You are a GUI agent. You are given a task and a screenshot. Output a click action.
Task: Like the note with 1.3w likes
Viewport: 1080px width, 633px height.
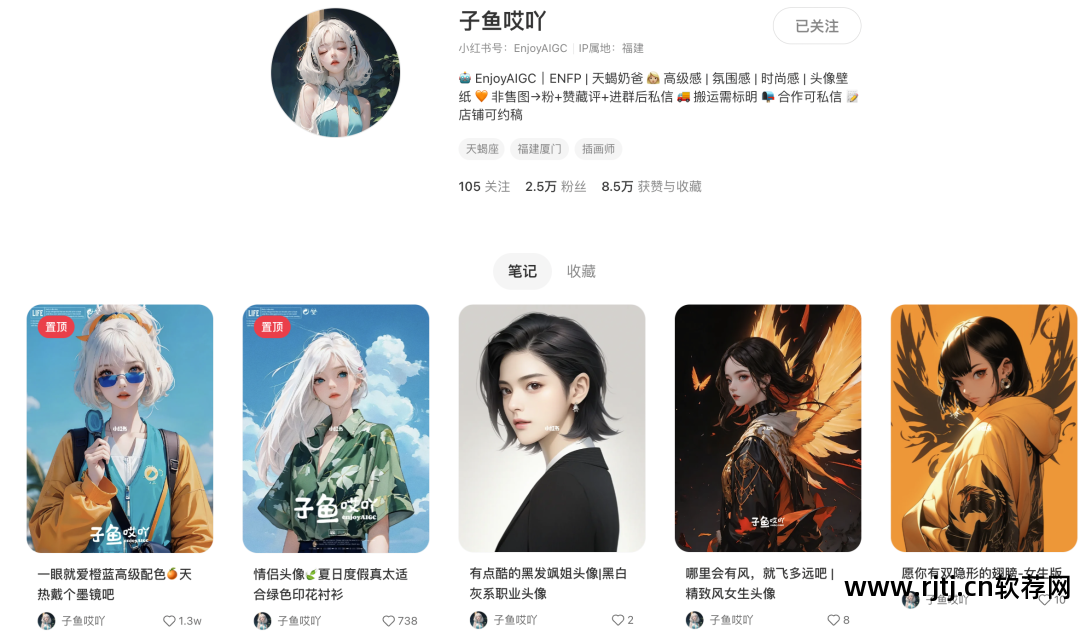click(x=170, y=620)
